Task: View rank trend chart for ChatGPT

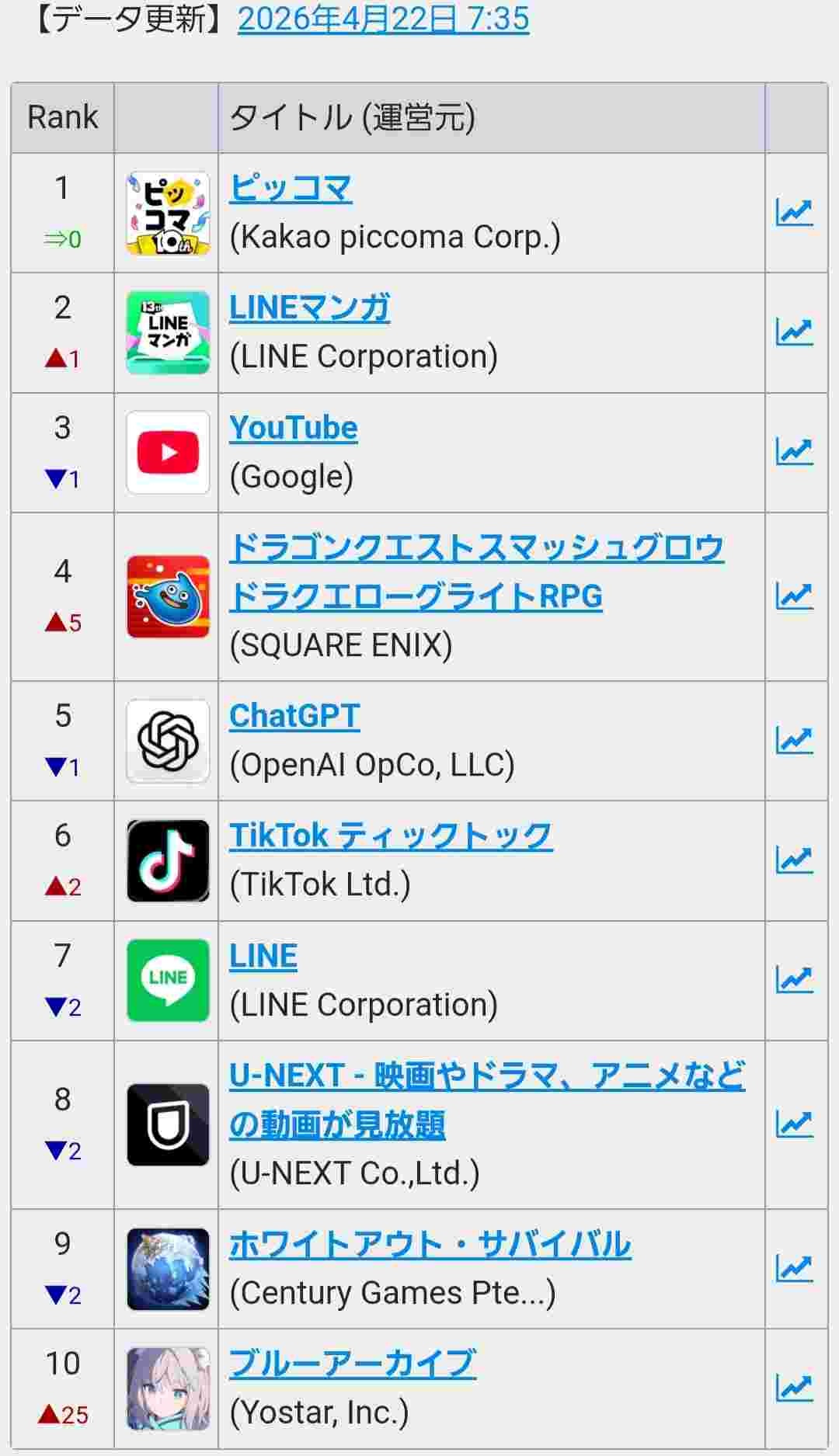Action: click(794, 740)
